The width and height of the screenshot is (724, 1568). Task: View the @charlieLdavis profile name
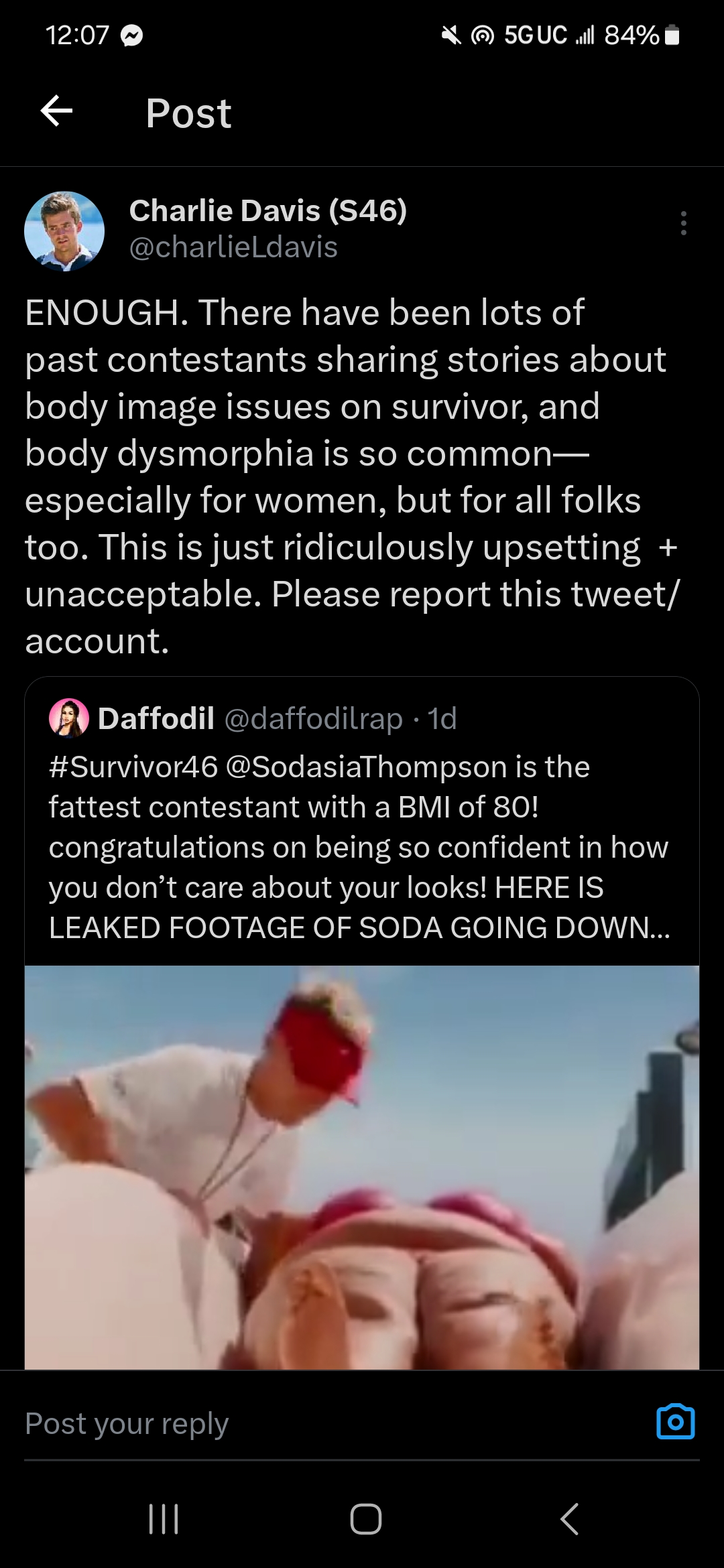[x=233, y=247]
